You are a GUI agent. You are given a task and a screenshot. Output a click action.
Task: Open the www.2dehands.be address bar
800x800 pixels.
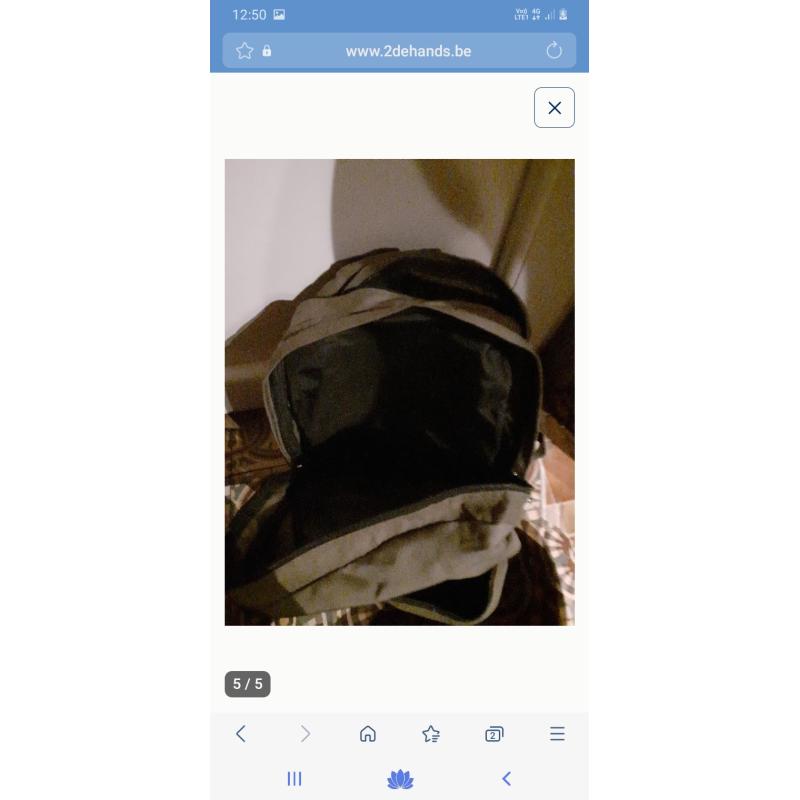tap(408, 51)
